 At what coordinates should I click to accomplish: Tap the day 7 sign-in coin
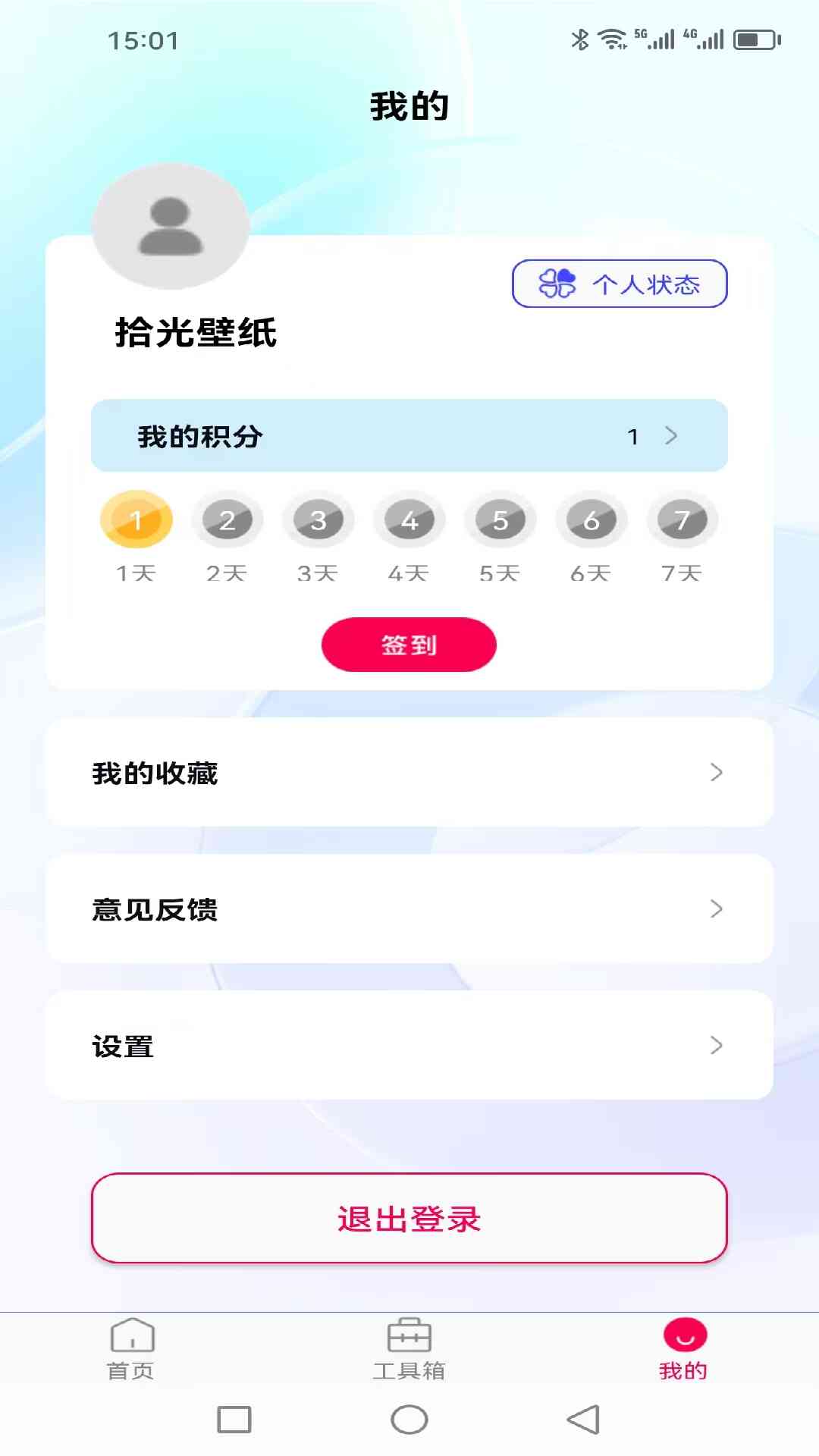tap(682, 520)
